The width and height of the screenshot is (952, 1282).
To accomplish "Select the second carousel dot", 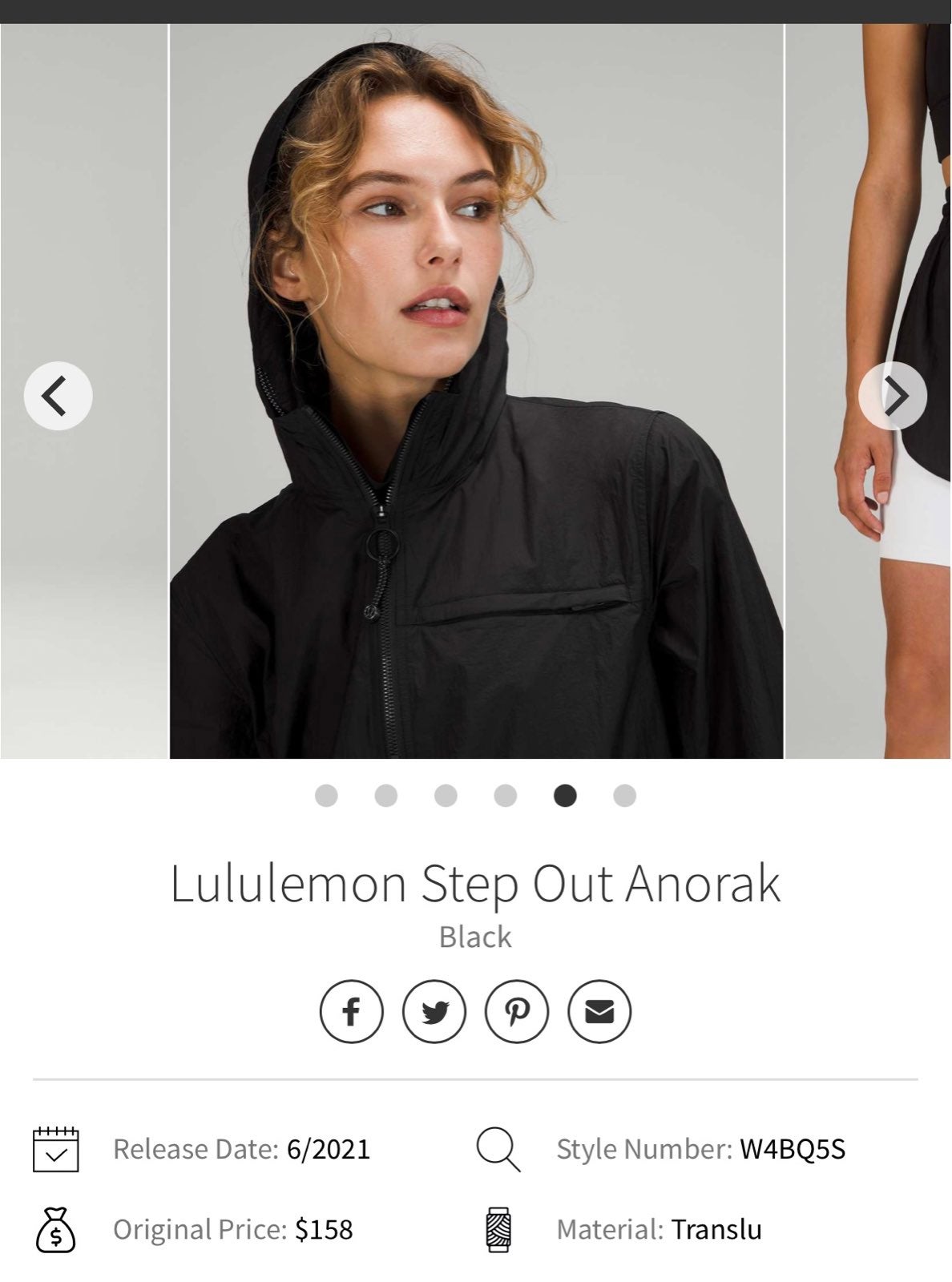I will [x=386, y=796].
